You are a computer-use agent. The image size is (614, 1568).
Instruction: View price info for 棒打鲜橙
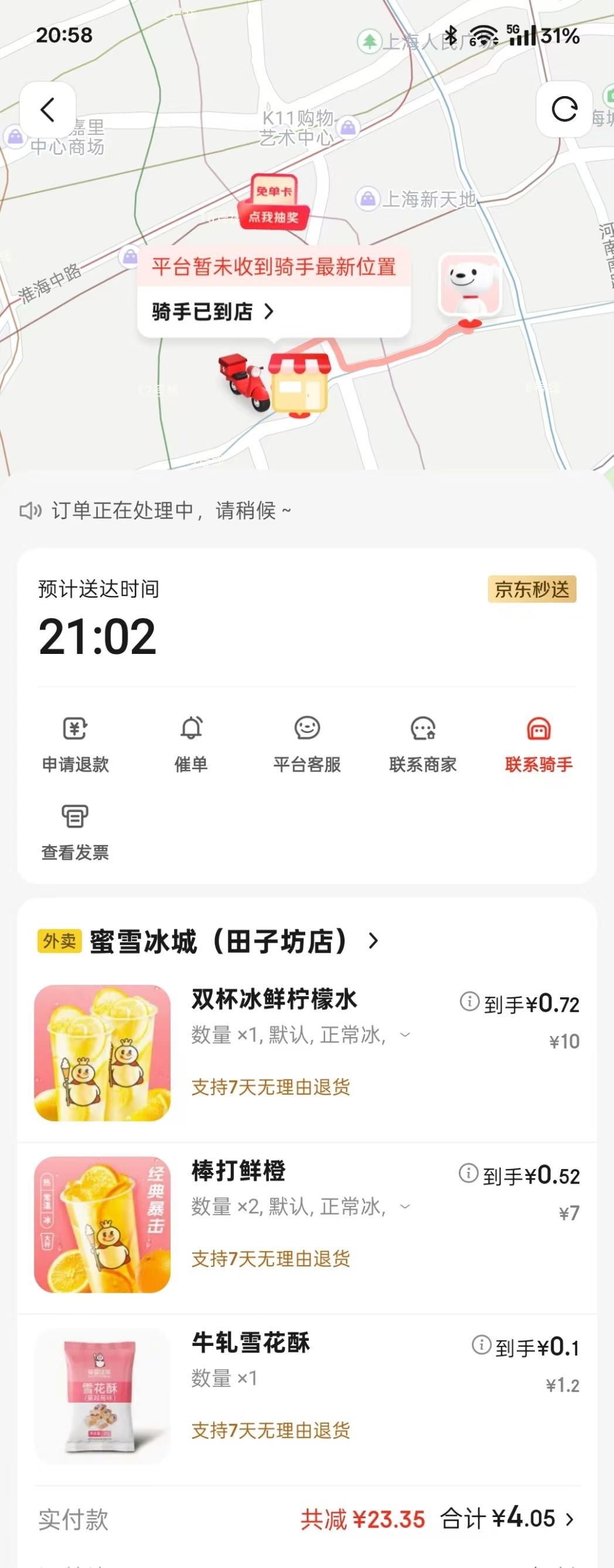468,1173
